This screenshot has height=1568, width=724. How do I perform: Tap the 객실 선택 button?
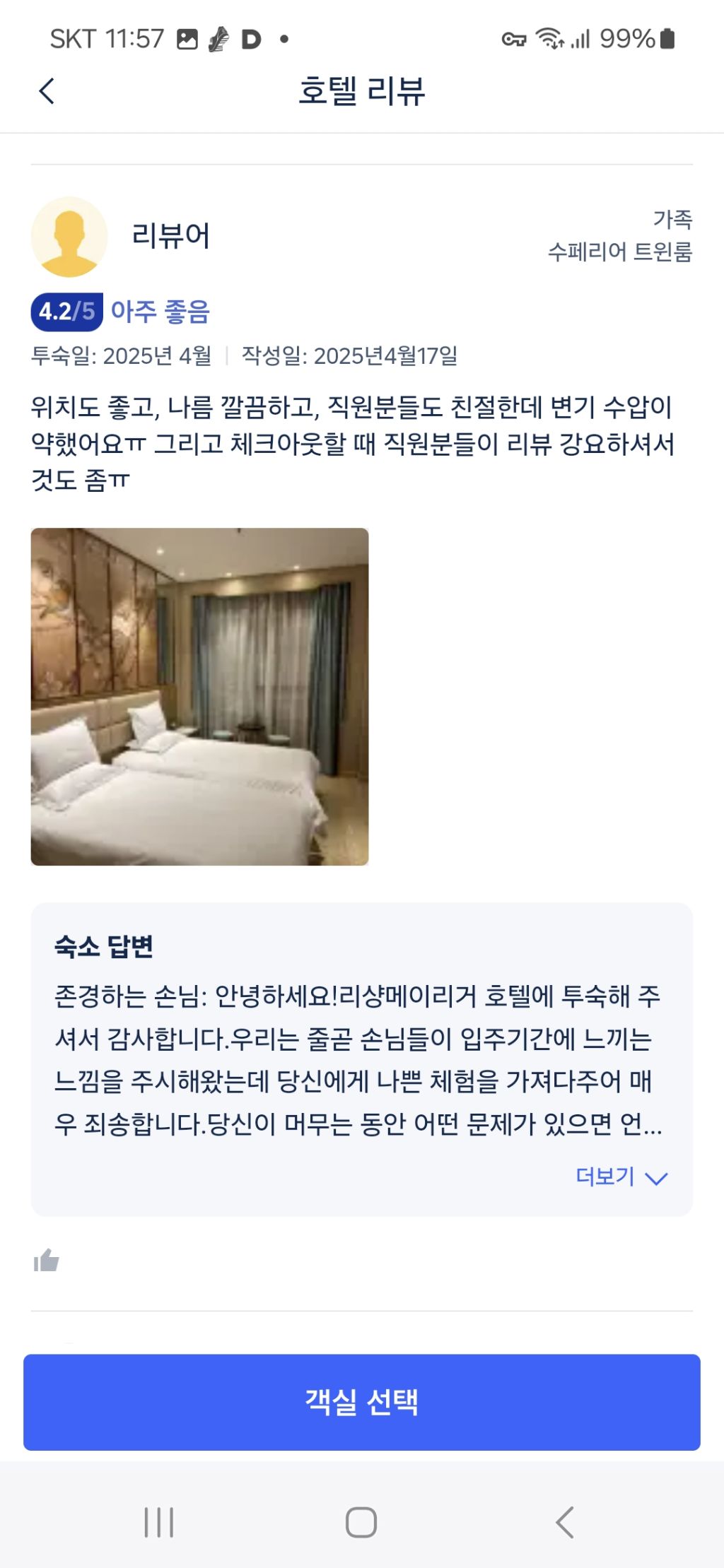pos(362,1402)
